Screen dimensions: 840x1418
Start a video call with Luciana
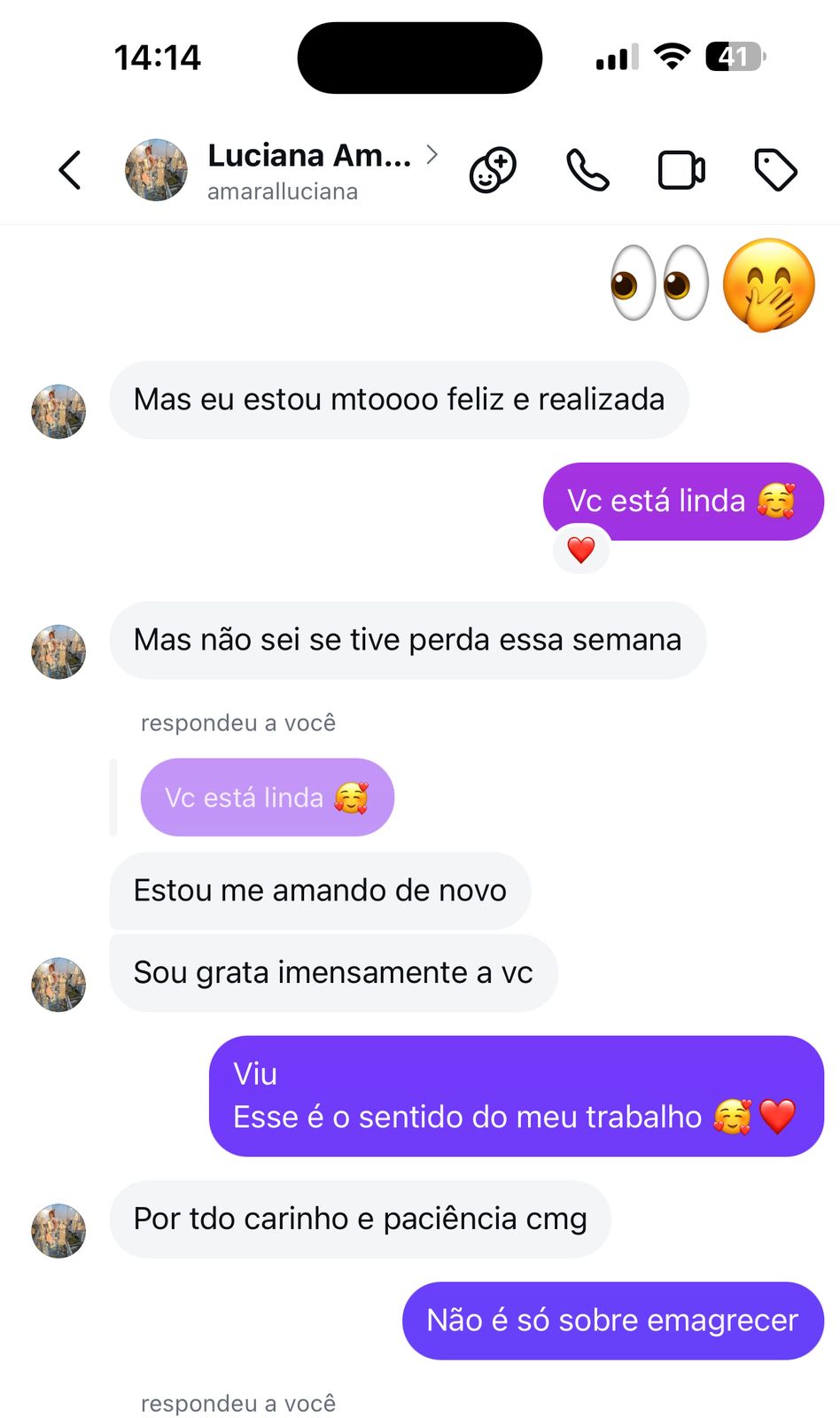(681, 170)
